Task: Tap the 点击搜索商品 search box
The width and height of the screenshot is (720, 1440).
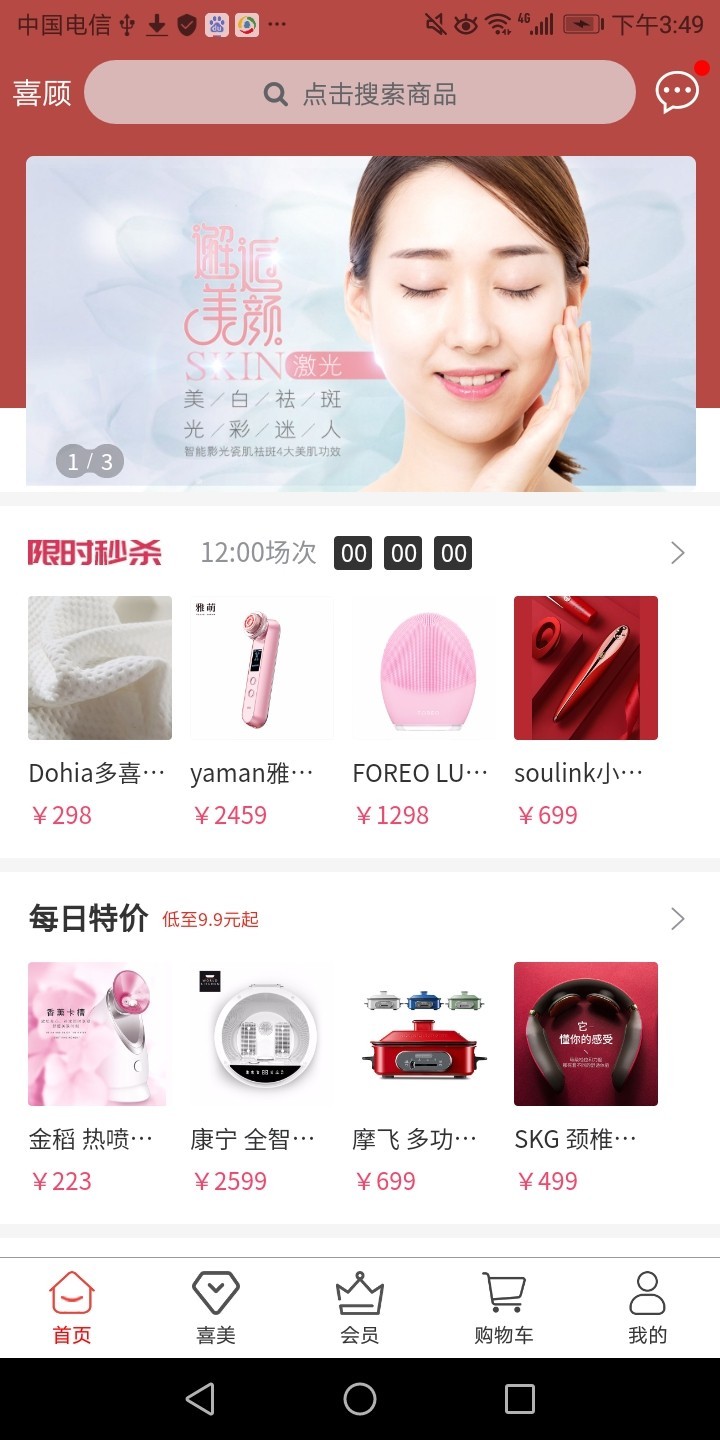Action: tap(360, 93)
